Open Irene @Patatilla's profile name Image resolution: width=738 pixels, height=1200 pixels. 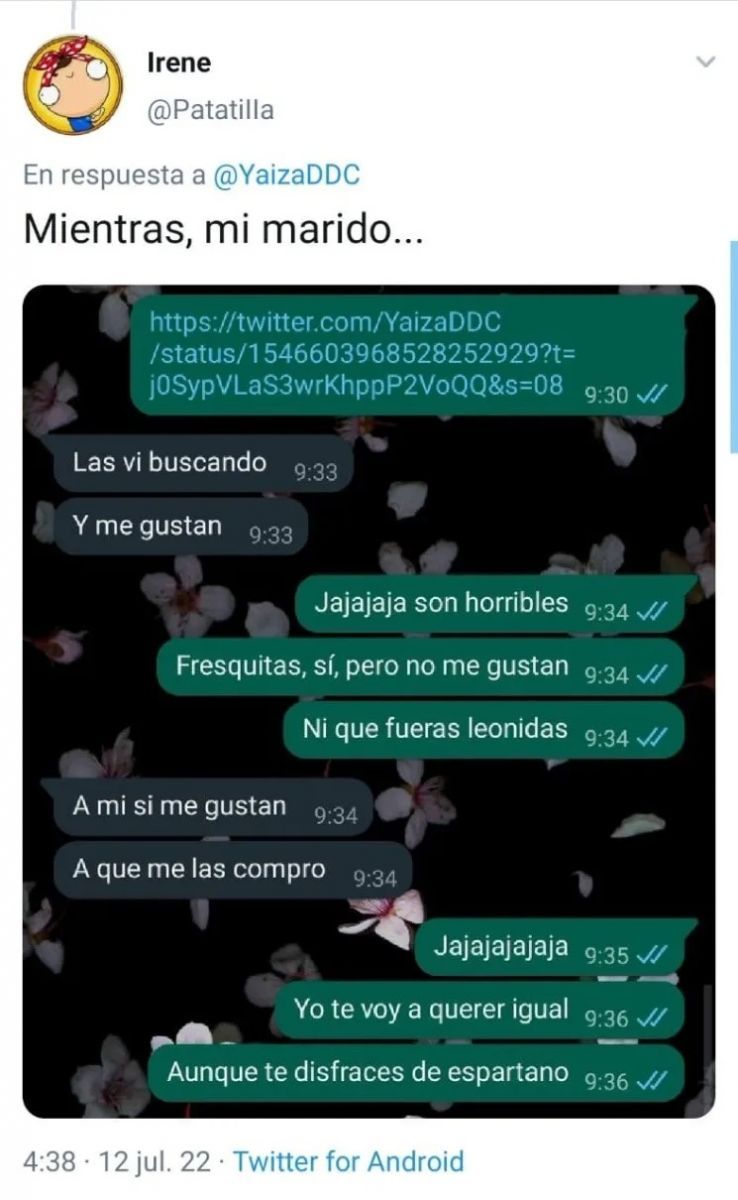(x=180, y=62)
